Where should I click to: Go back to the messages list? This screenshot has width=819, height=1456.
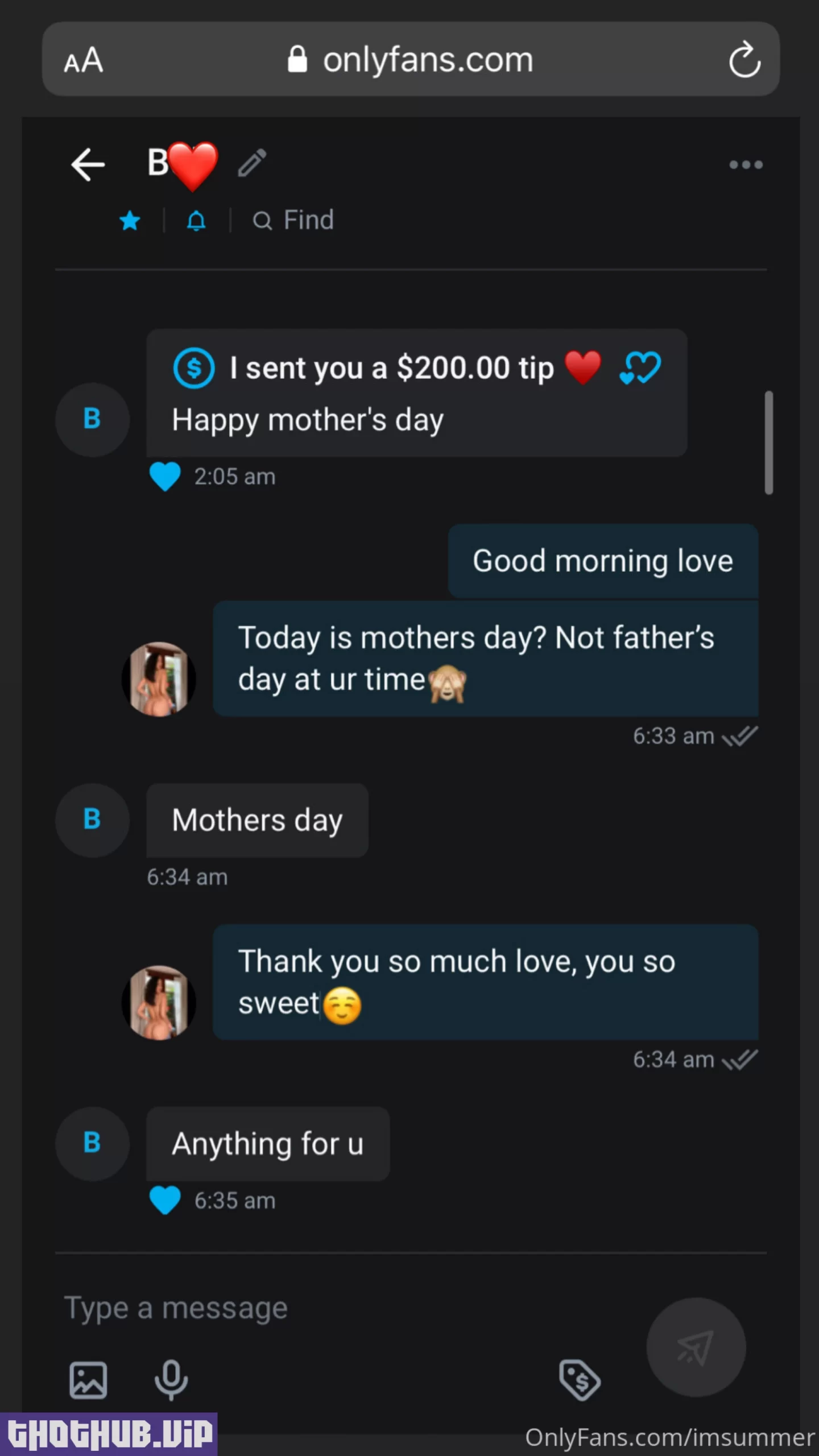[88, 165]
